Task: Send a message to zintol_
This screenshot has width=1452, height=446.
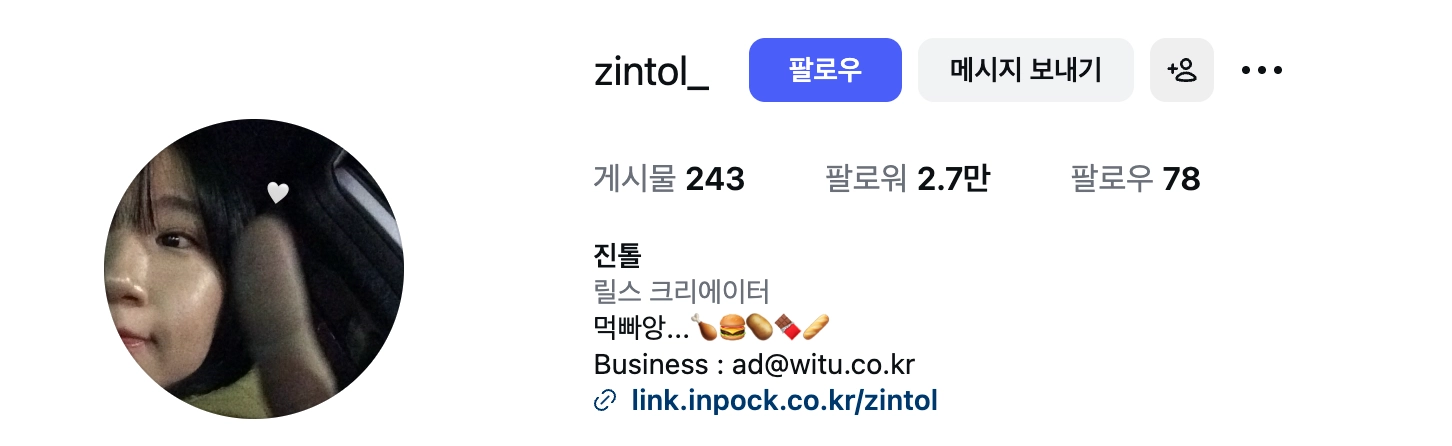Action: pyautogui.click(x=1025, y=70)
